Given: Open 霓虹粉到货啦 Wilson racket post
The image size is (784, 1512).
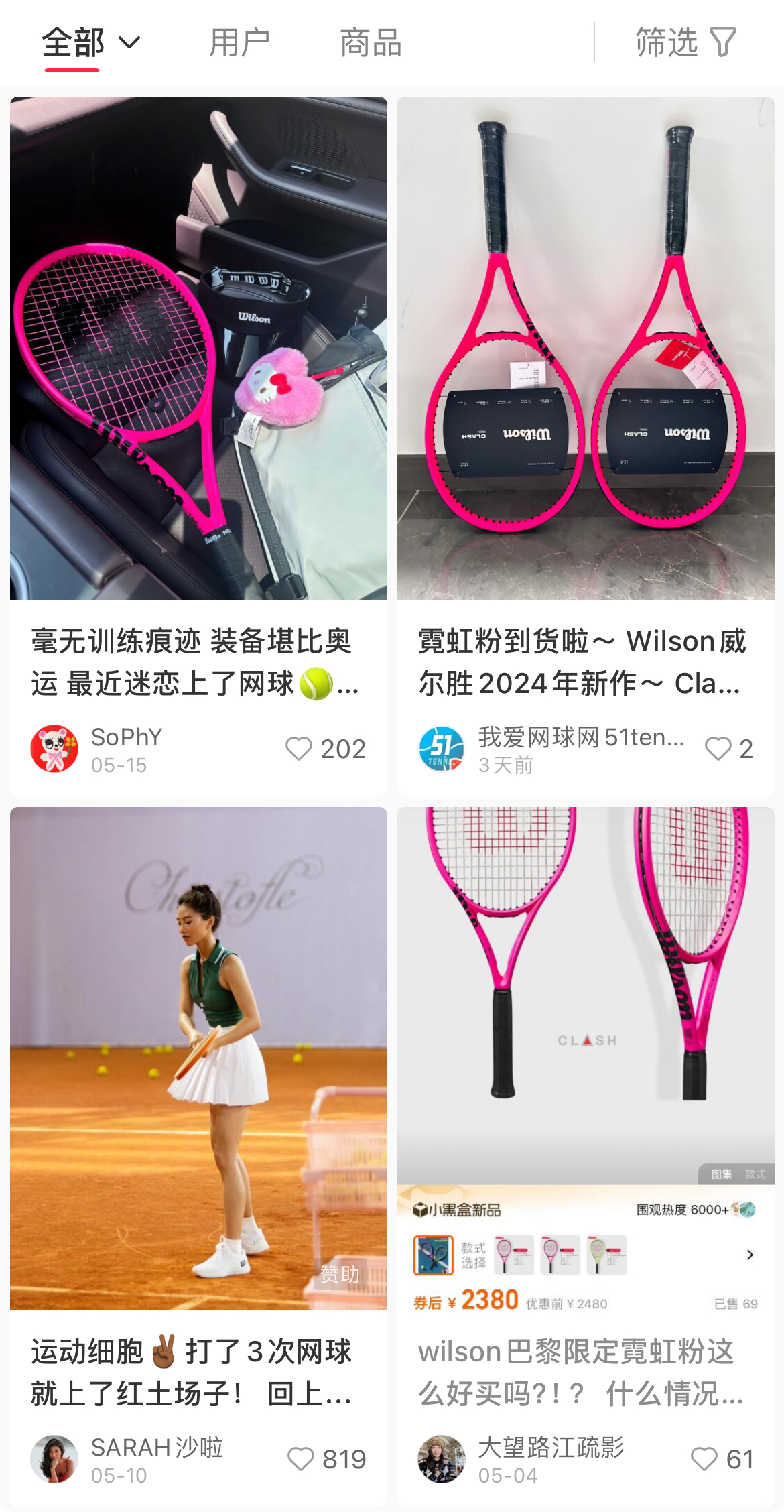Looking at the screenshot, I should coord(586,349).
